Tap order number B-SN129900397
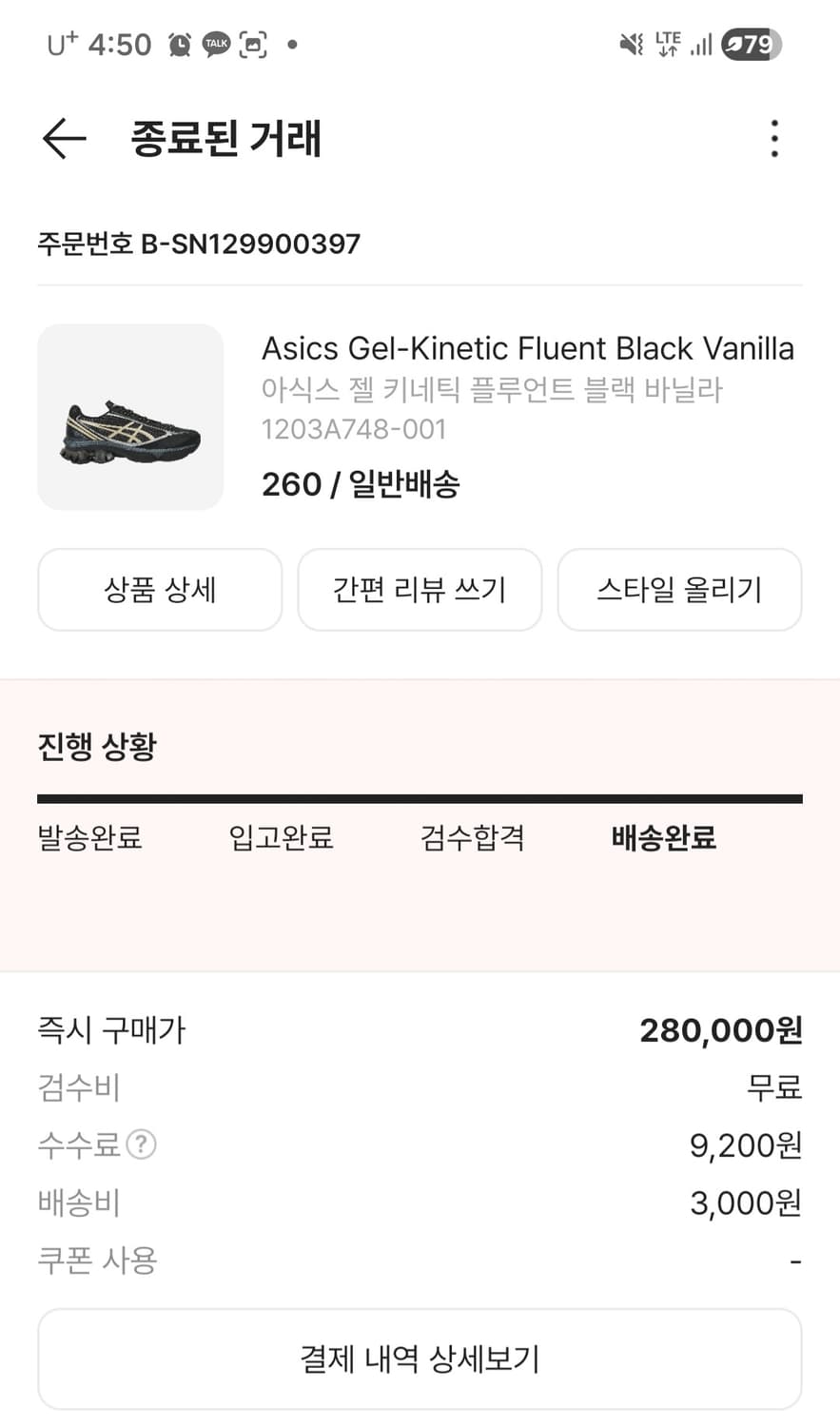840x1427 pixels. pyautogui.click(x=198, y=244)
